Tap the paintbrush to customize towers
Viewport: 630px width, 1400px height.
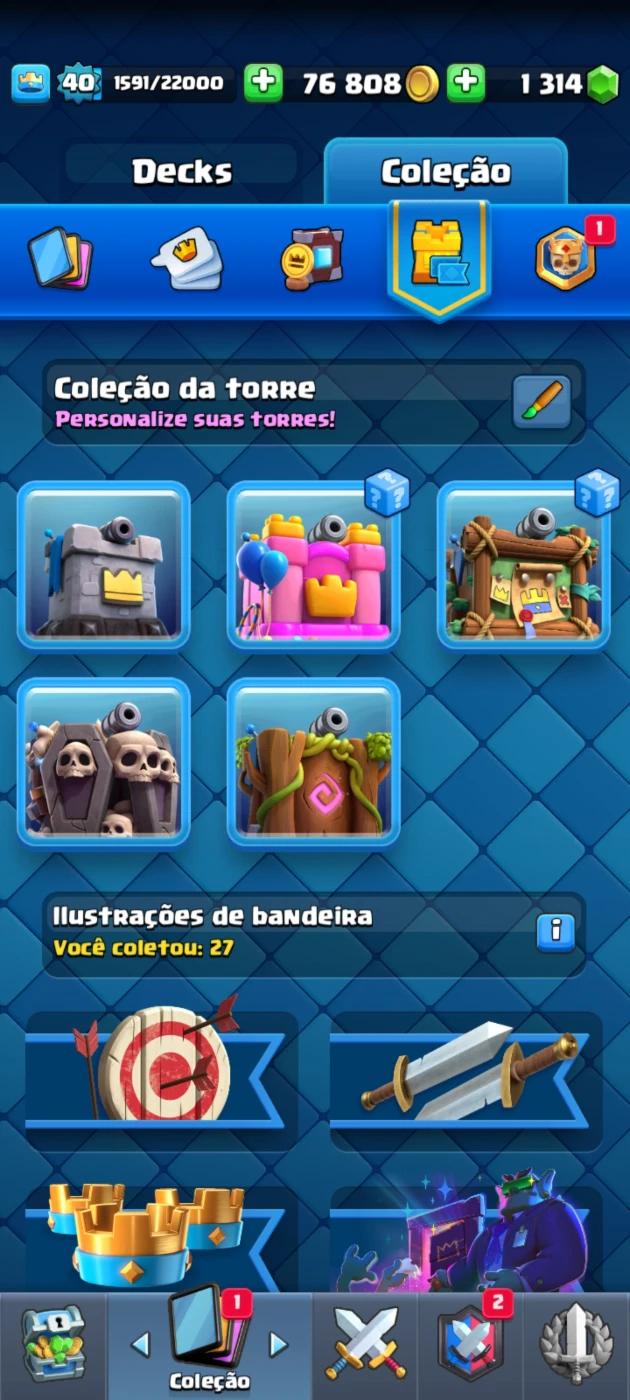[541, 402]
